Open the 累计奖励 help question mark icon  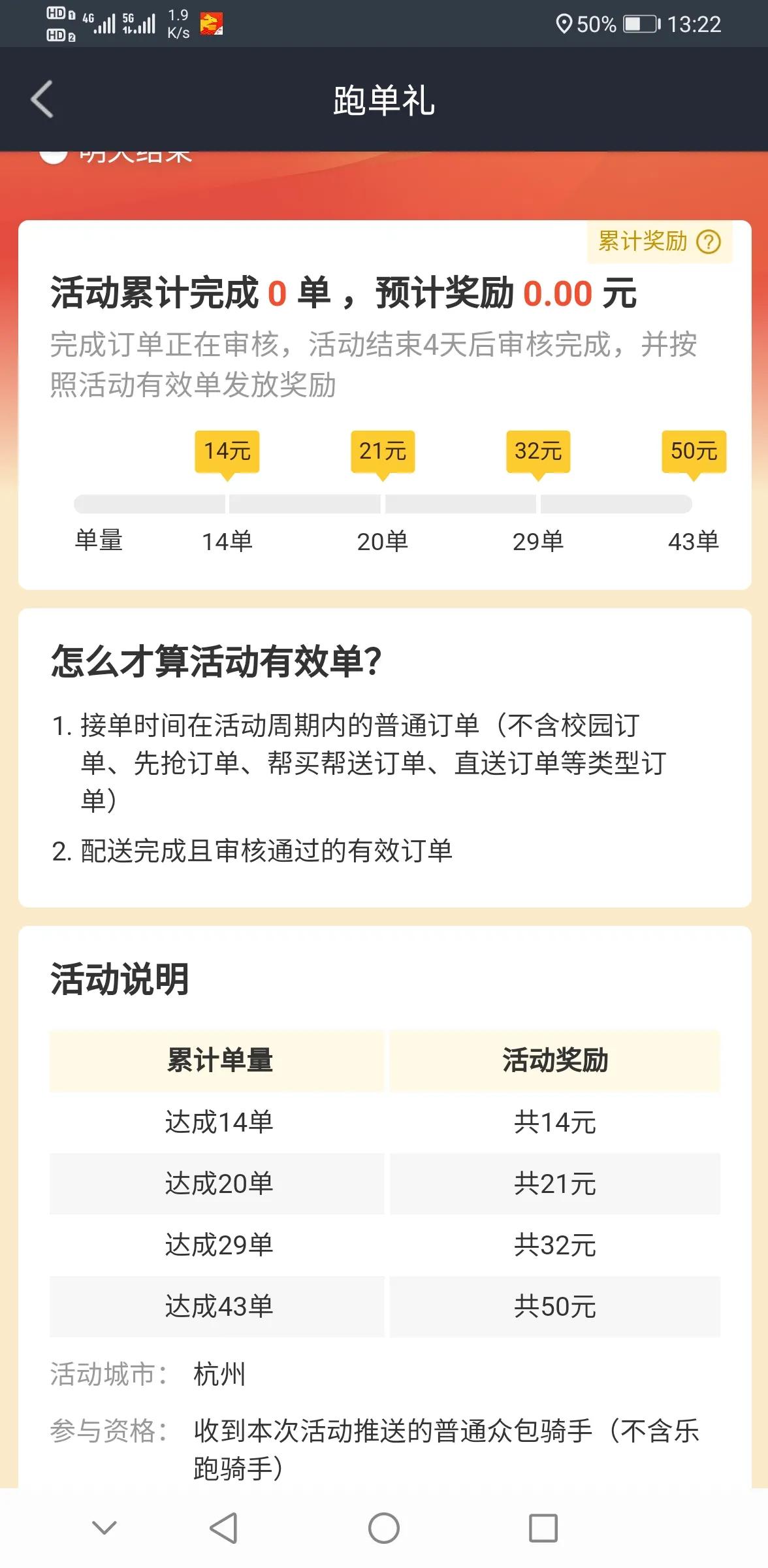[x=709, y=242]
